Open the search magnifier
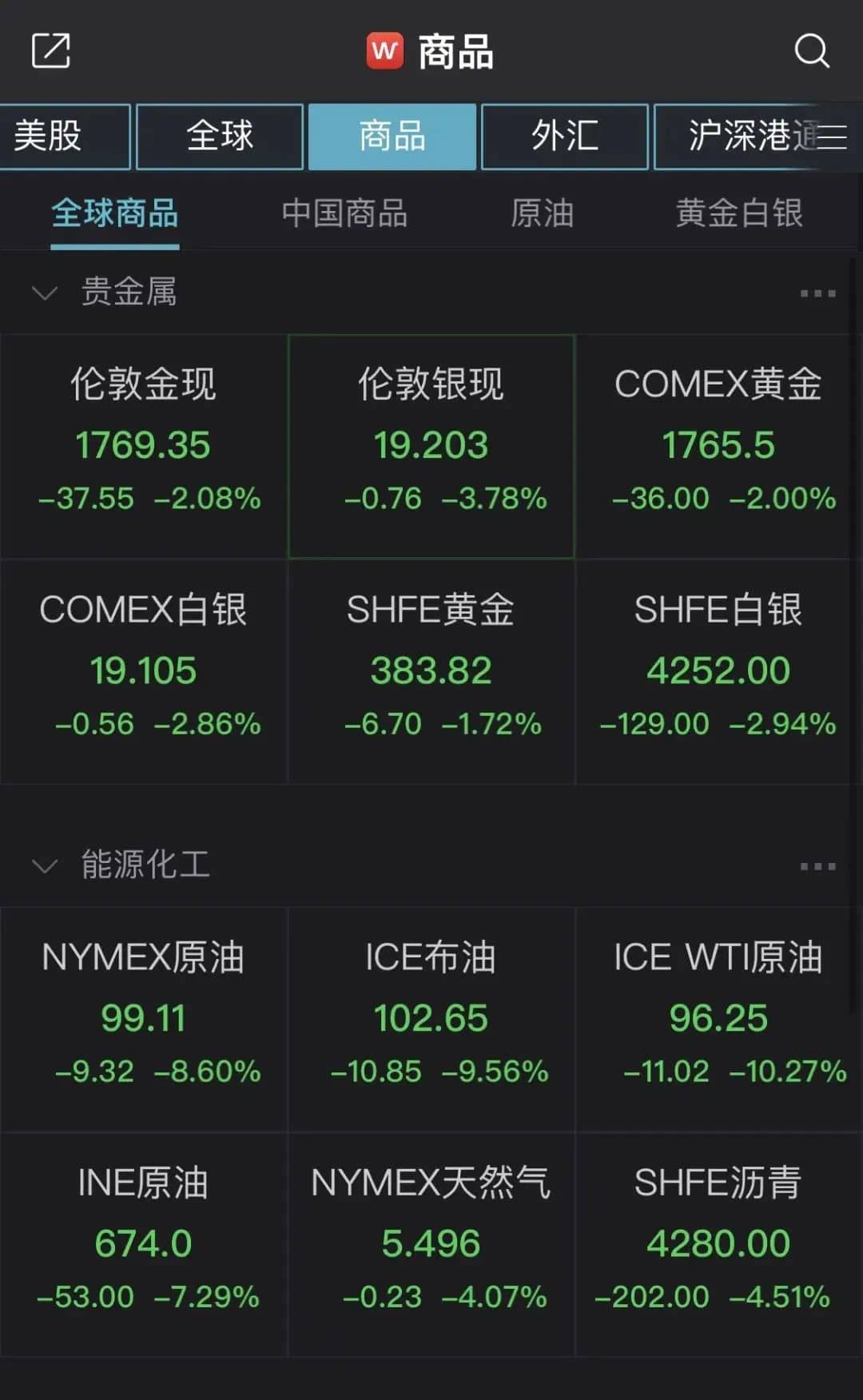 click(x=811, y=51)
